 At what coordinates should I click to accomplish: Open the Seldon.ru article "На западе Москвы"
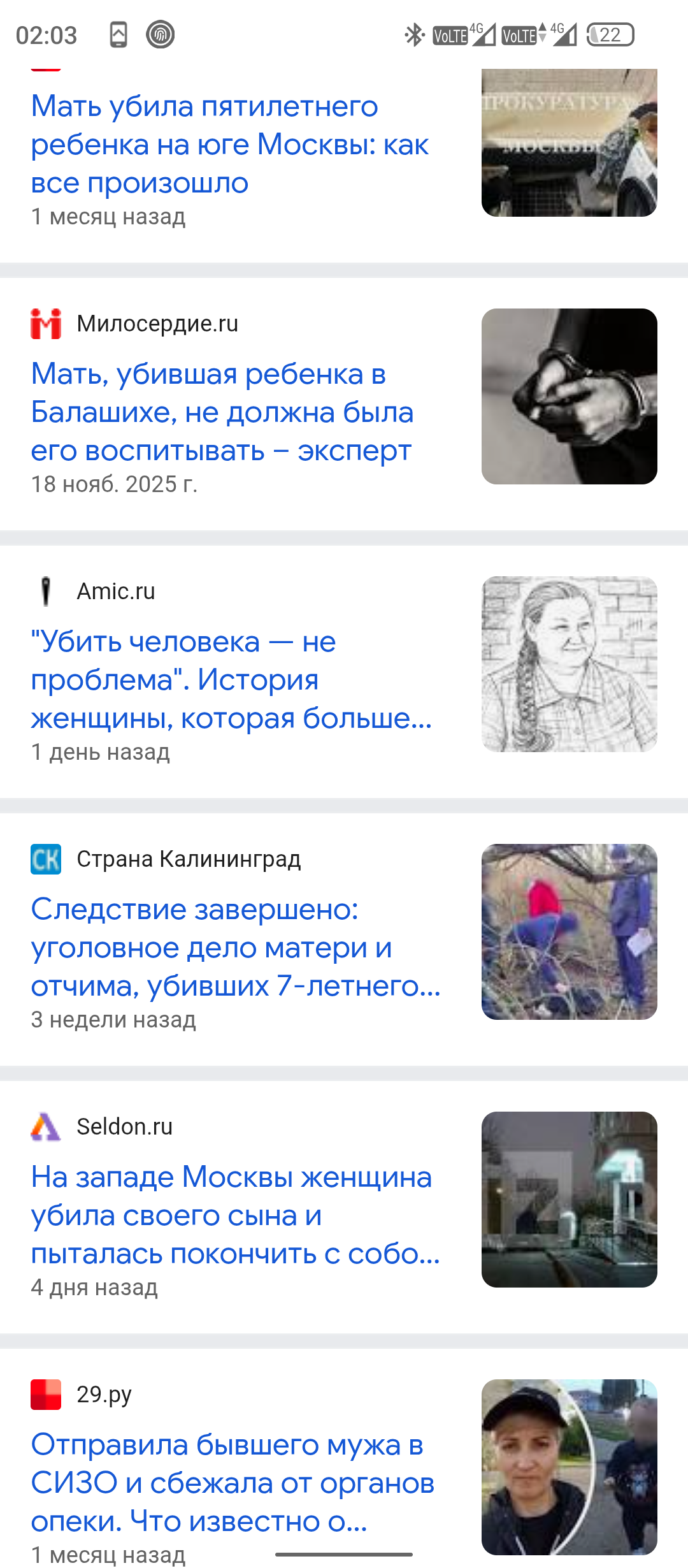click(x=234, y=1216)
